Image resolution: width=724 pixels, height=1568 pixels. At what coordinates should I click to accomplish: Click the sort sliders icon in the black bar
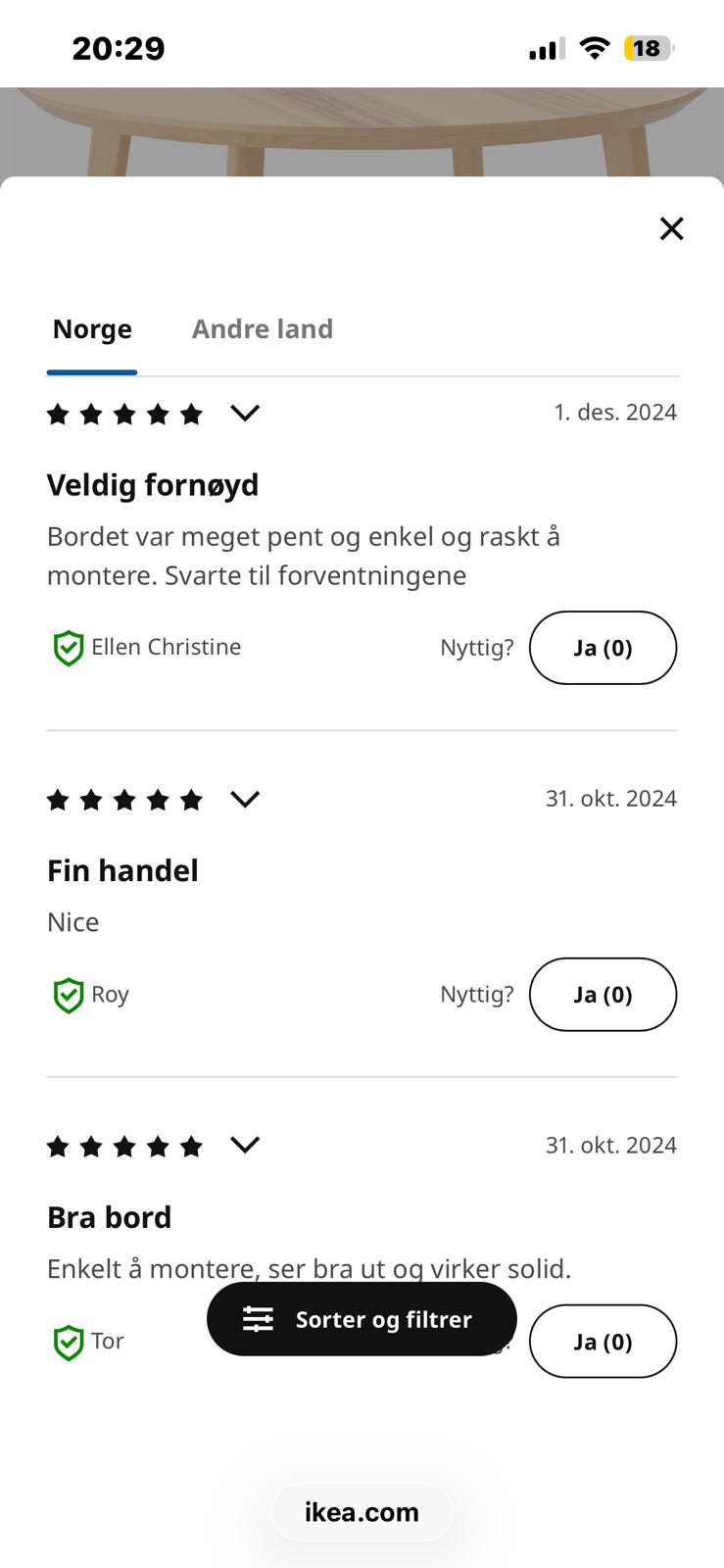pyautogui.click(x=258, y=1319)
